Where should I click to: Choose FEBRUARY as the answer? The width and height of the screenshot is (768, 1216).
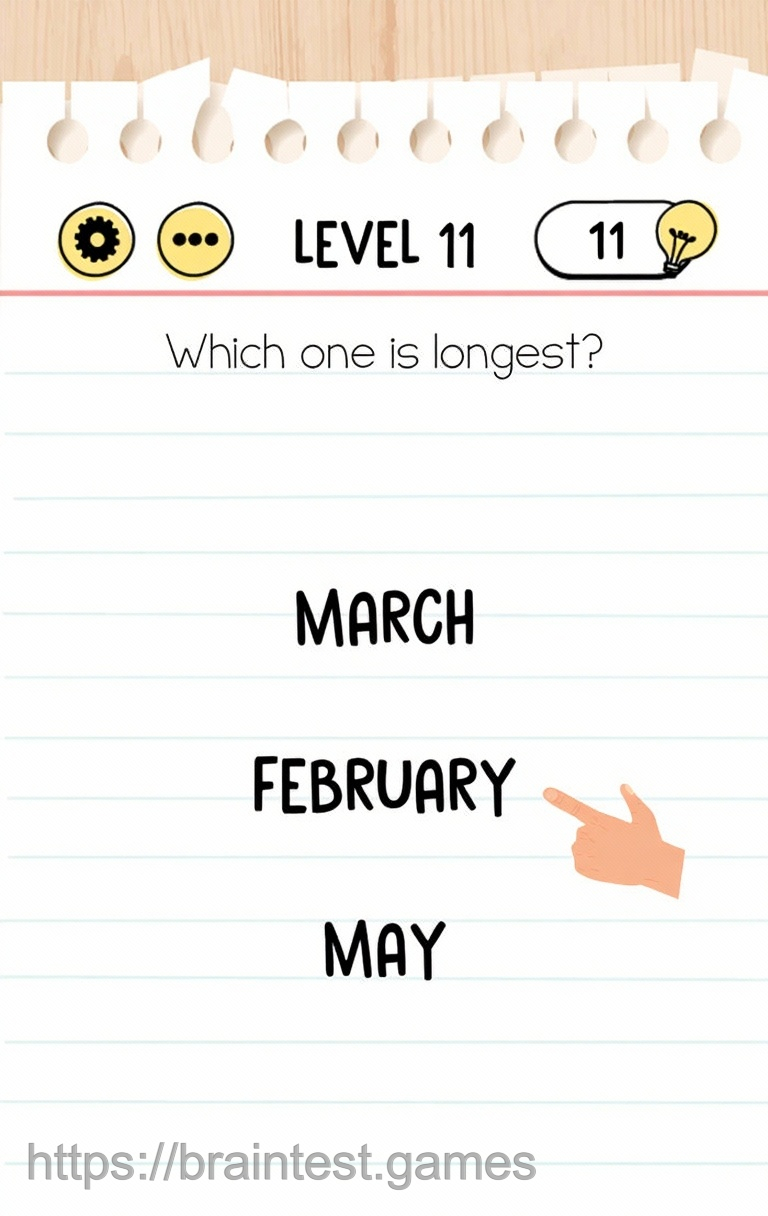point(383,785)
